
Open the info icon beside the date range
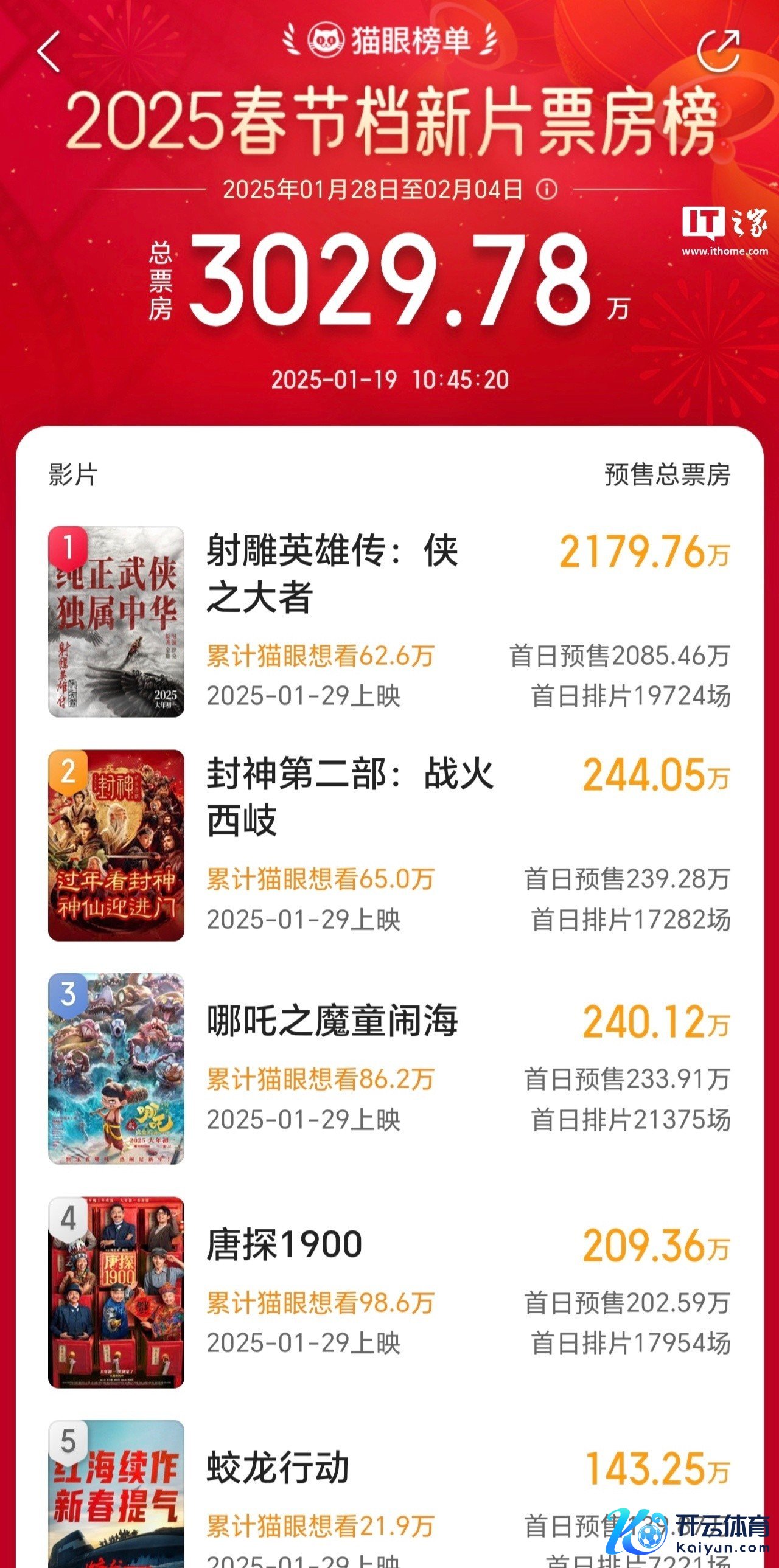click(547, 189)
